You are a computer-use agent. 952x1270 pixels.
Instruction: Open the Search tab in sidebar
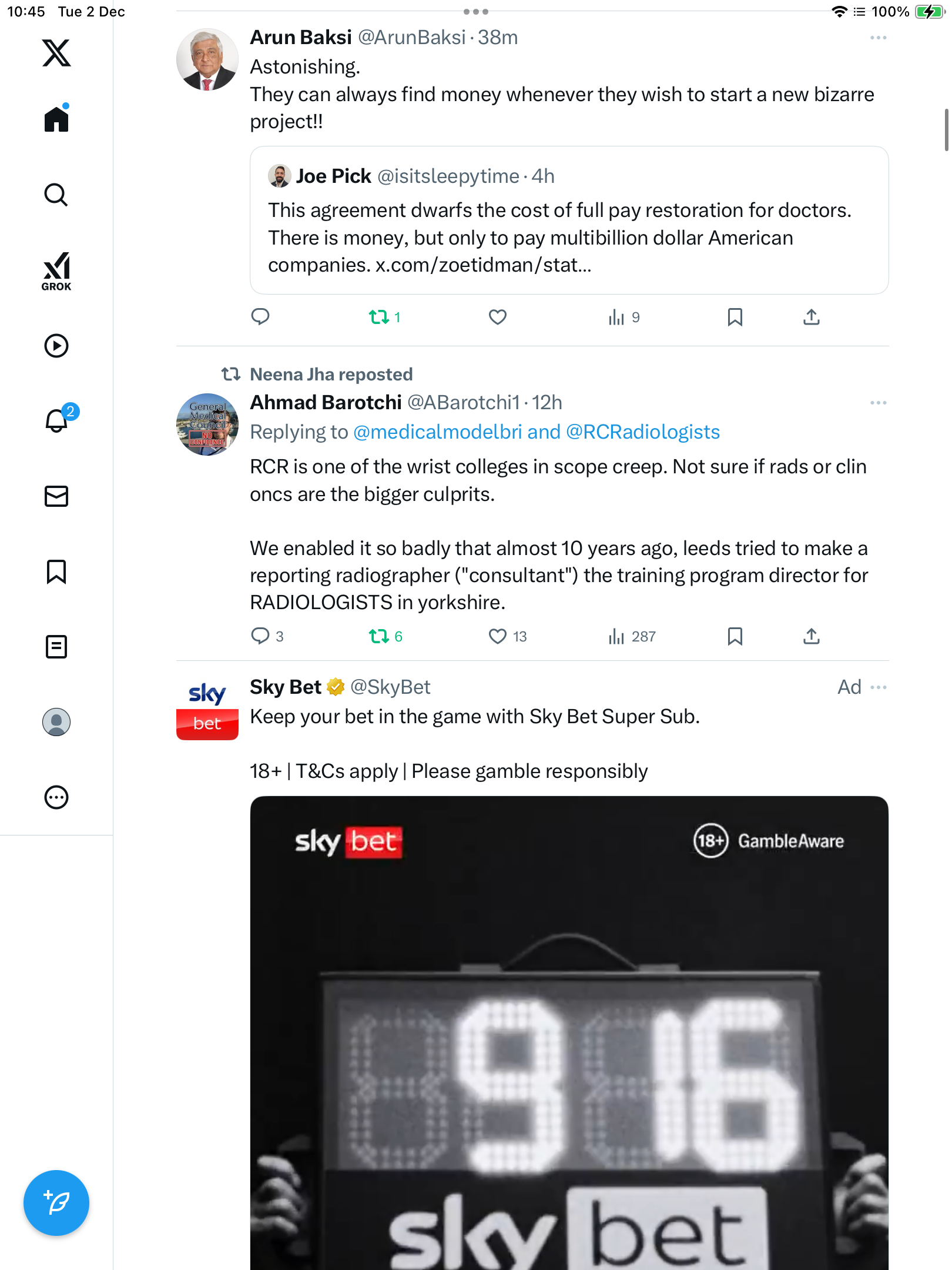[56, 195]
